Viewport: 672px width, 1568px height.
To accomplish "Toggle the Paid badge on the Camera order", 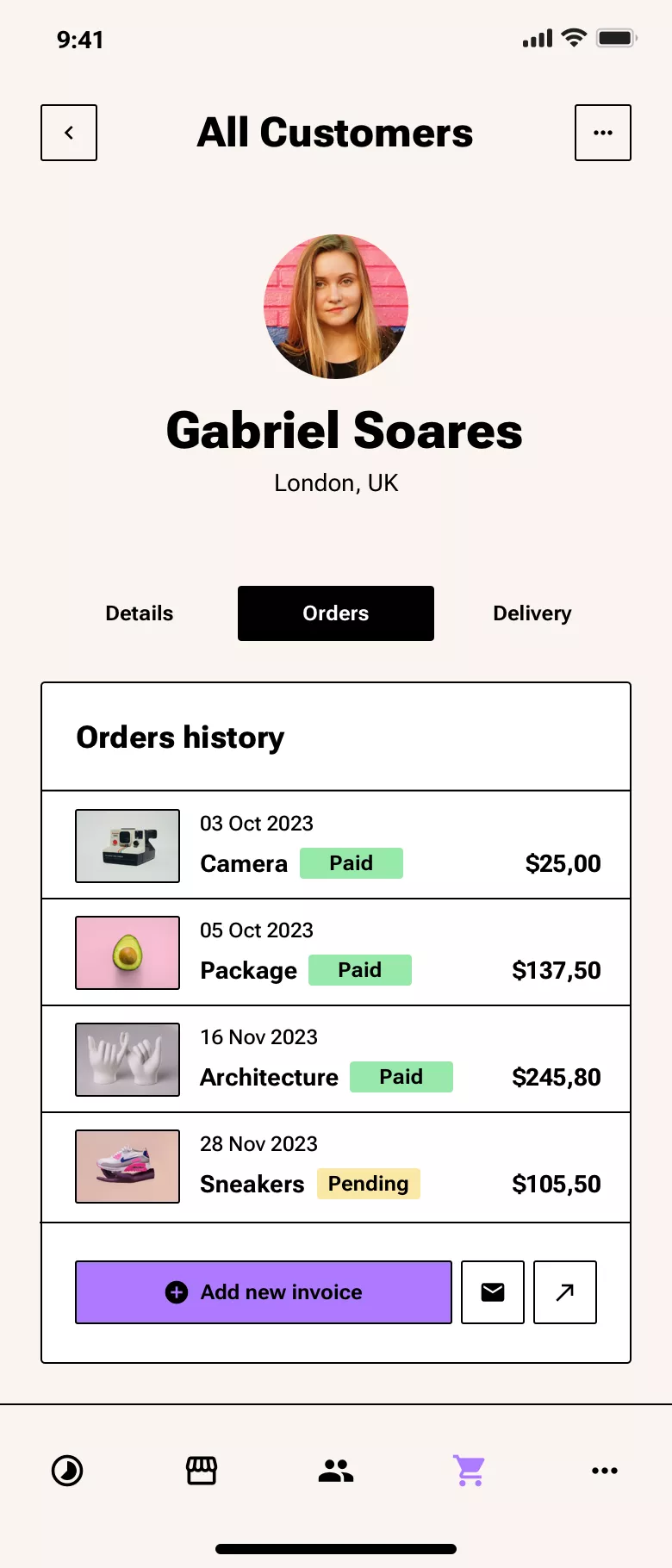I will click(351, 862).
